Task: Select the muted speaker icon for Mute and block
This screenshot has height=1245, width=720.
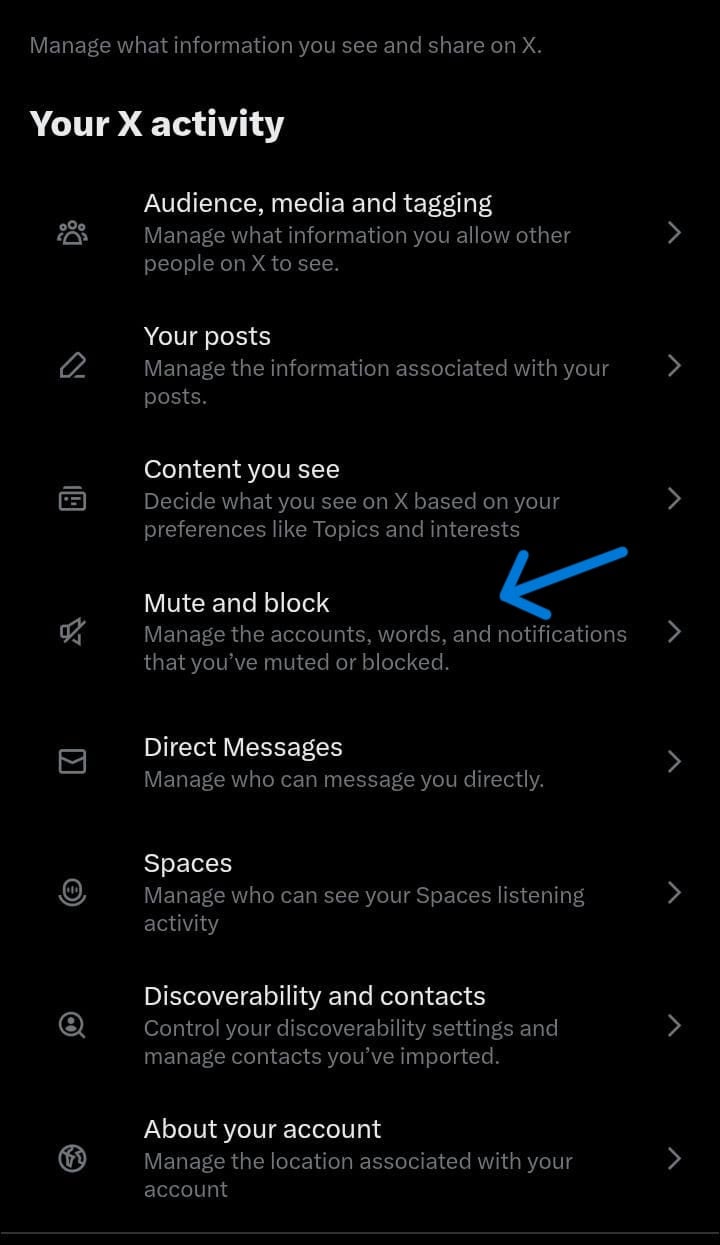Action: click(x=72, y=632)
